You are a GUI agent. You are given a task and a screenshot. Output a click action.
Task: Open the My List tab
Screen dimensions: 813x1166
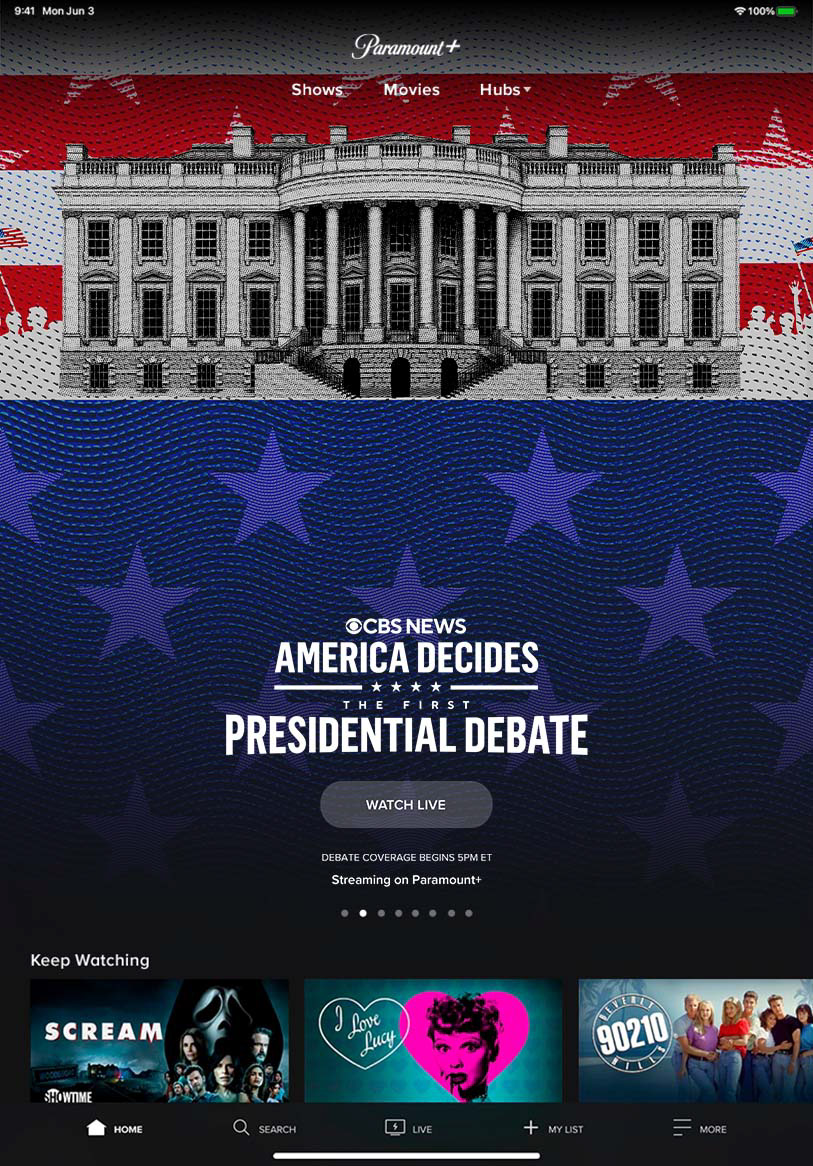tap(553, 1128)
